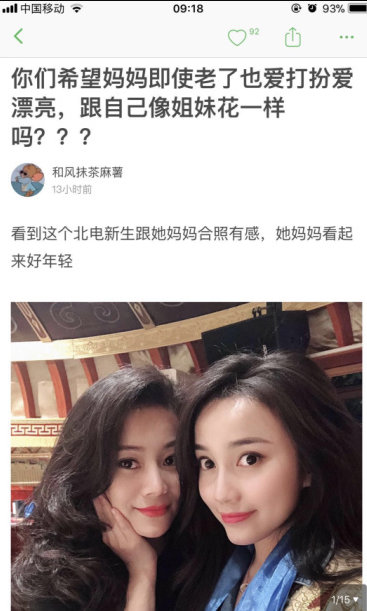This screenshot has width=367, height=611.
Task: Like this post with the heart icon
Action: [237, 38]
